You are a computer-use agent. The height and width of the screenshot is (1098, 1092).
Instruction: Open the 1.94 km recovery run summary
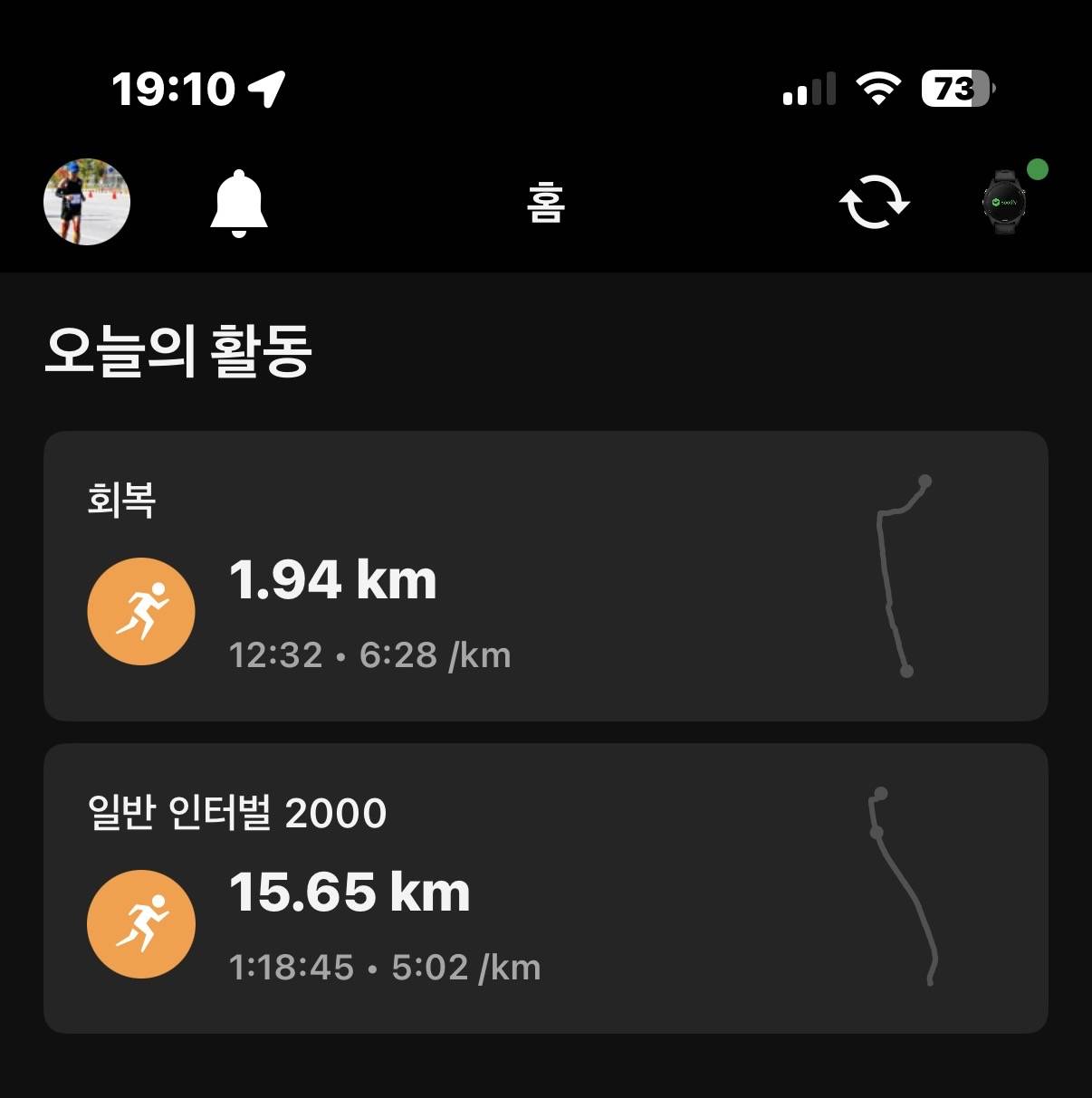(x=333, y=579)
